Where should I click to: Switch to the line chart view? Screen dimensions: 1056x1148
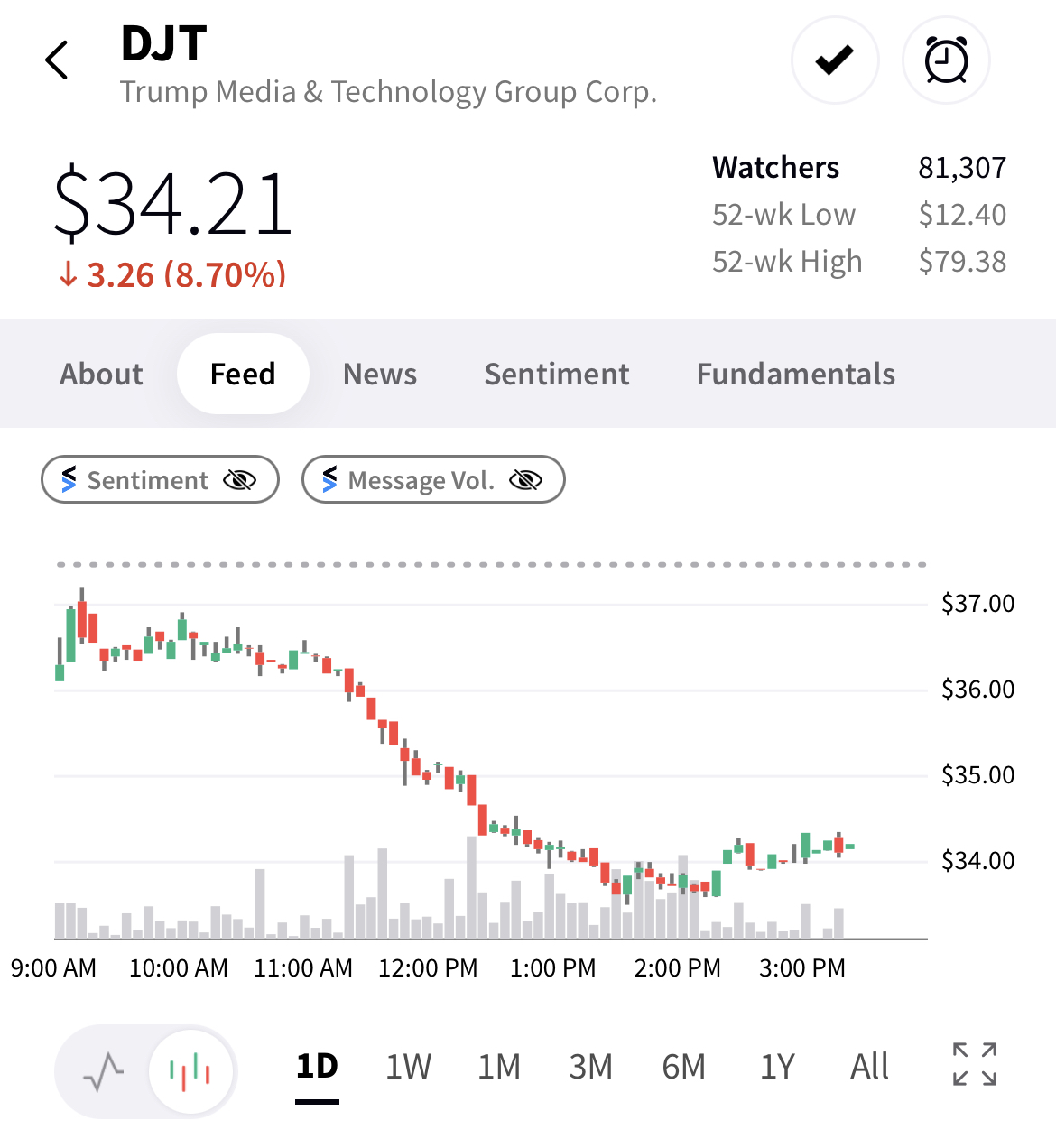click(104, 1071)
